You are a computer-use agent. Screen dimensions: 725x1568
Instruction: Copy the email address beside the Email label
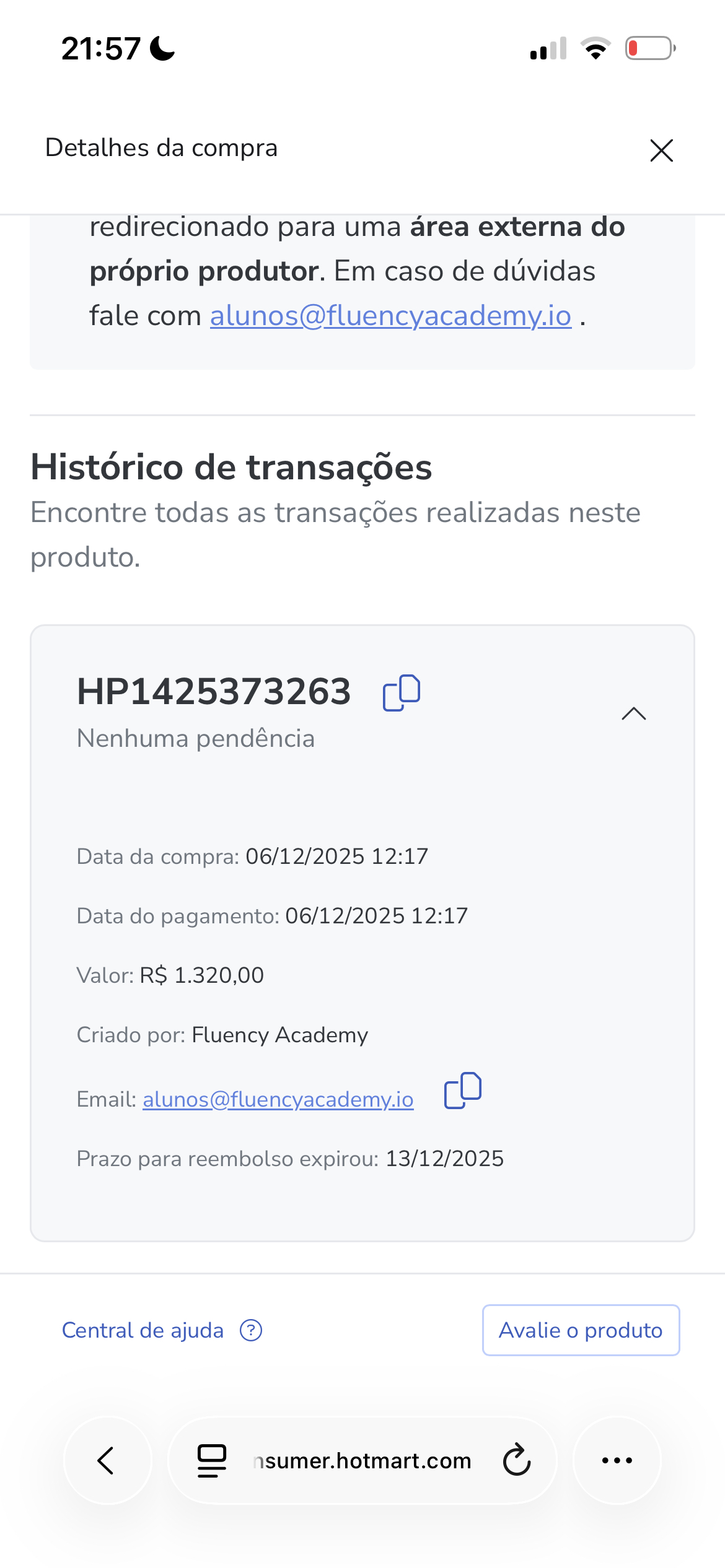tap(463, 1090)
